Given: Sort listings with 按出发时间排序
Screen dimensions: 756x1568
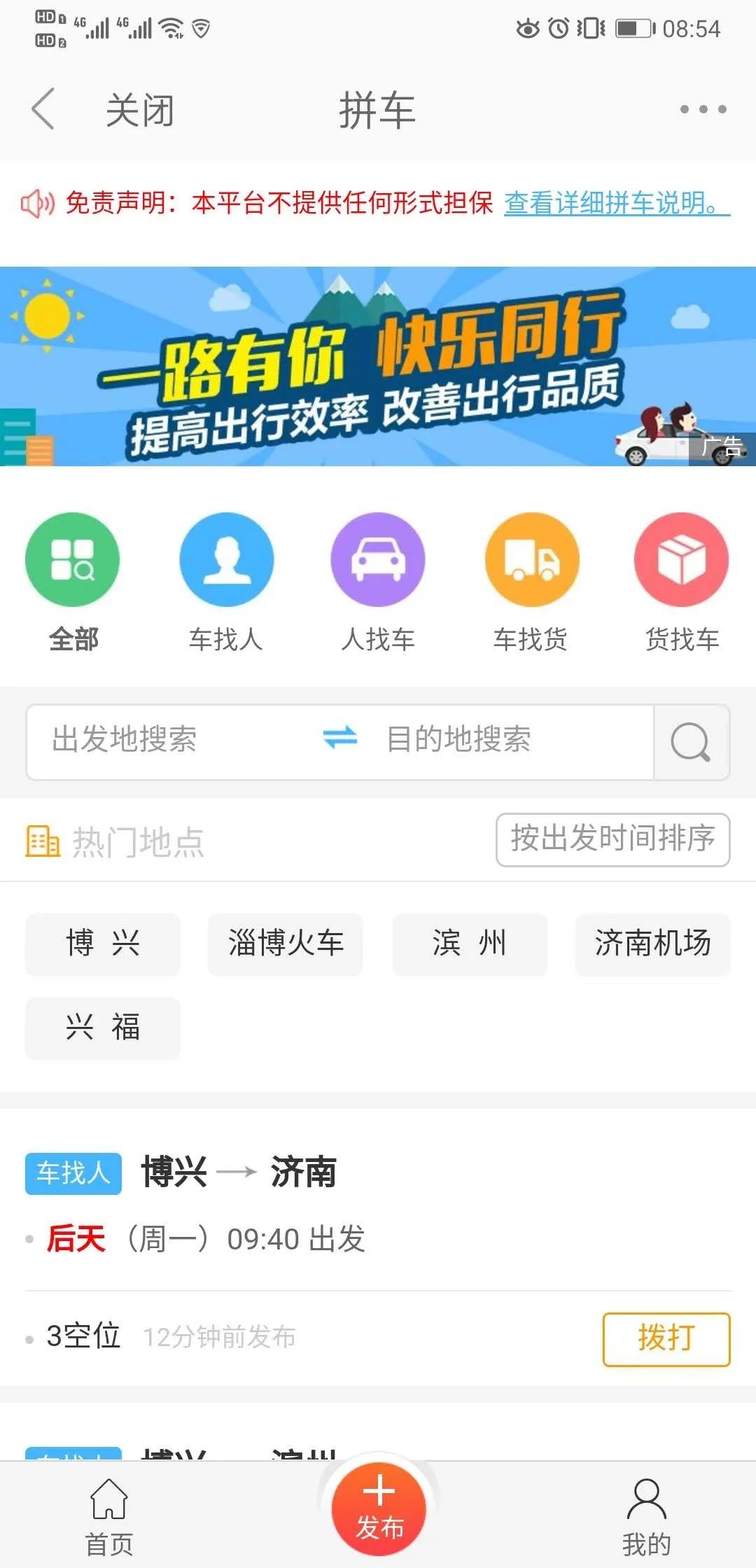Looking at the screenshot, I should [x=612, y=839].
